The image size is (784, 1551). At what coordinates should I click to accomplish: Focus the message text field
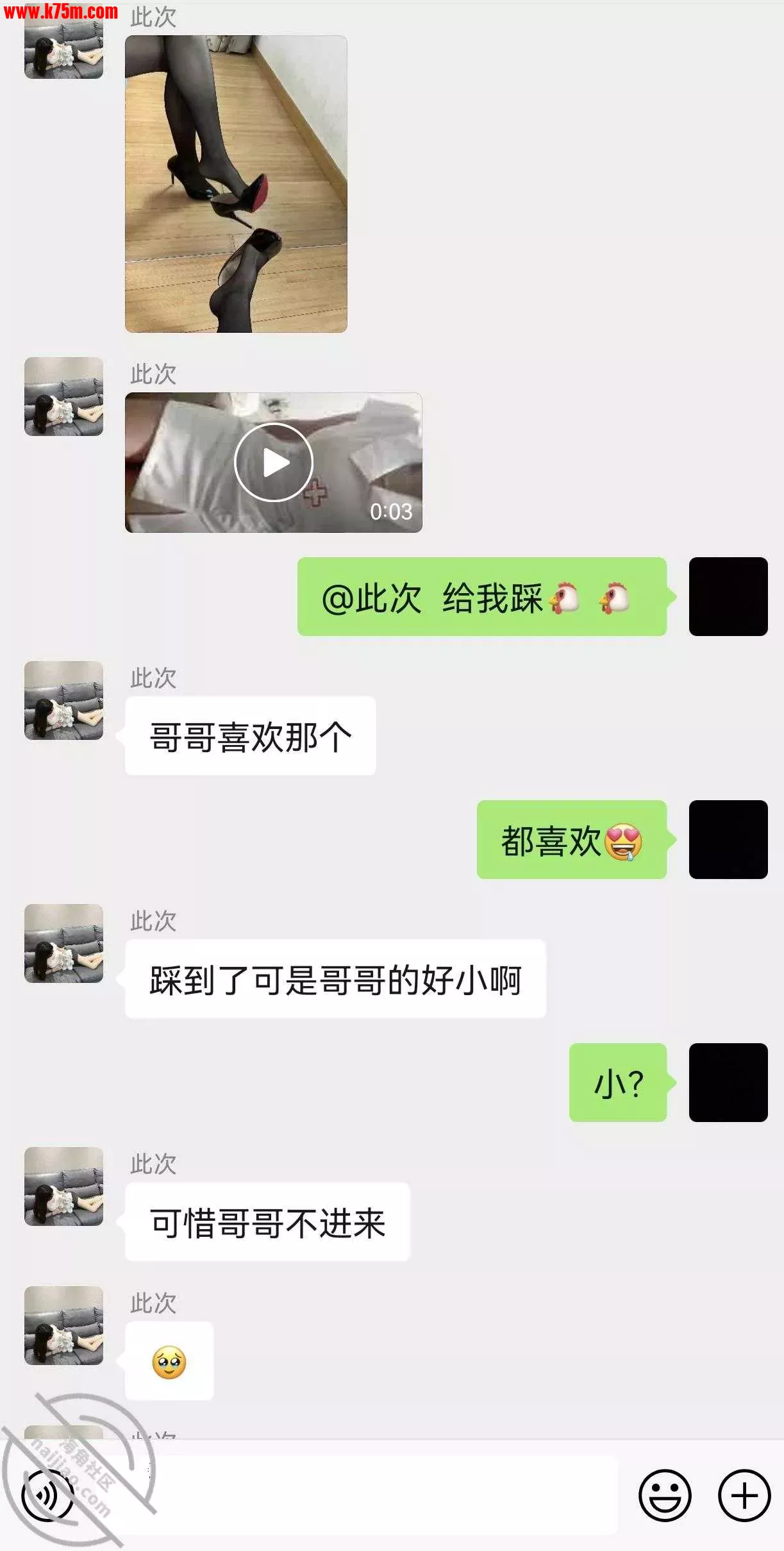tap(385, 1496)
